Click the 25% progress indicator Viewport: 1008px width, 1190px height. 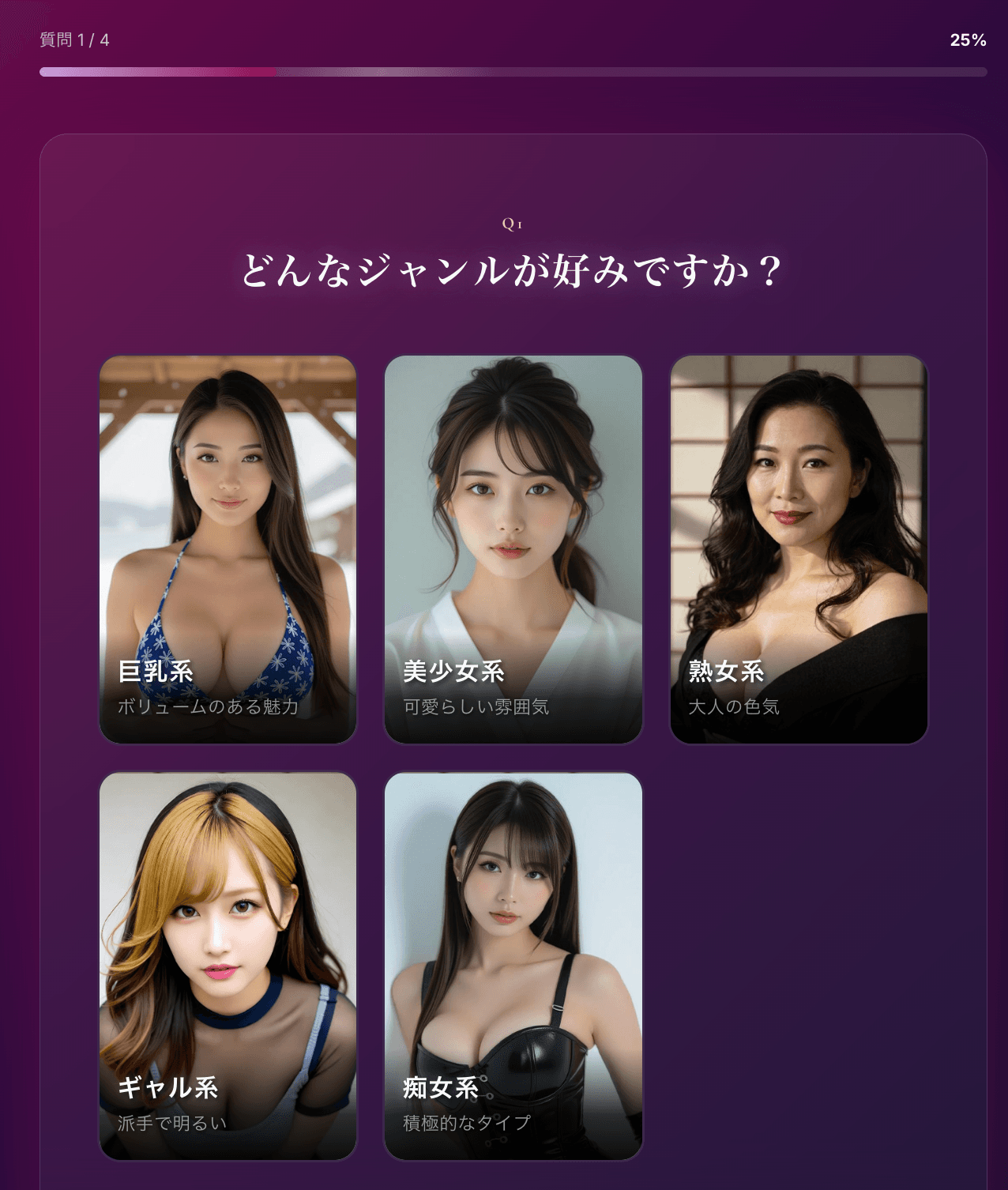point(968,39)
